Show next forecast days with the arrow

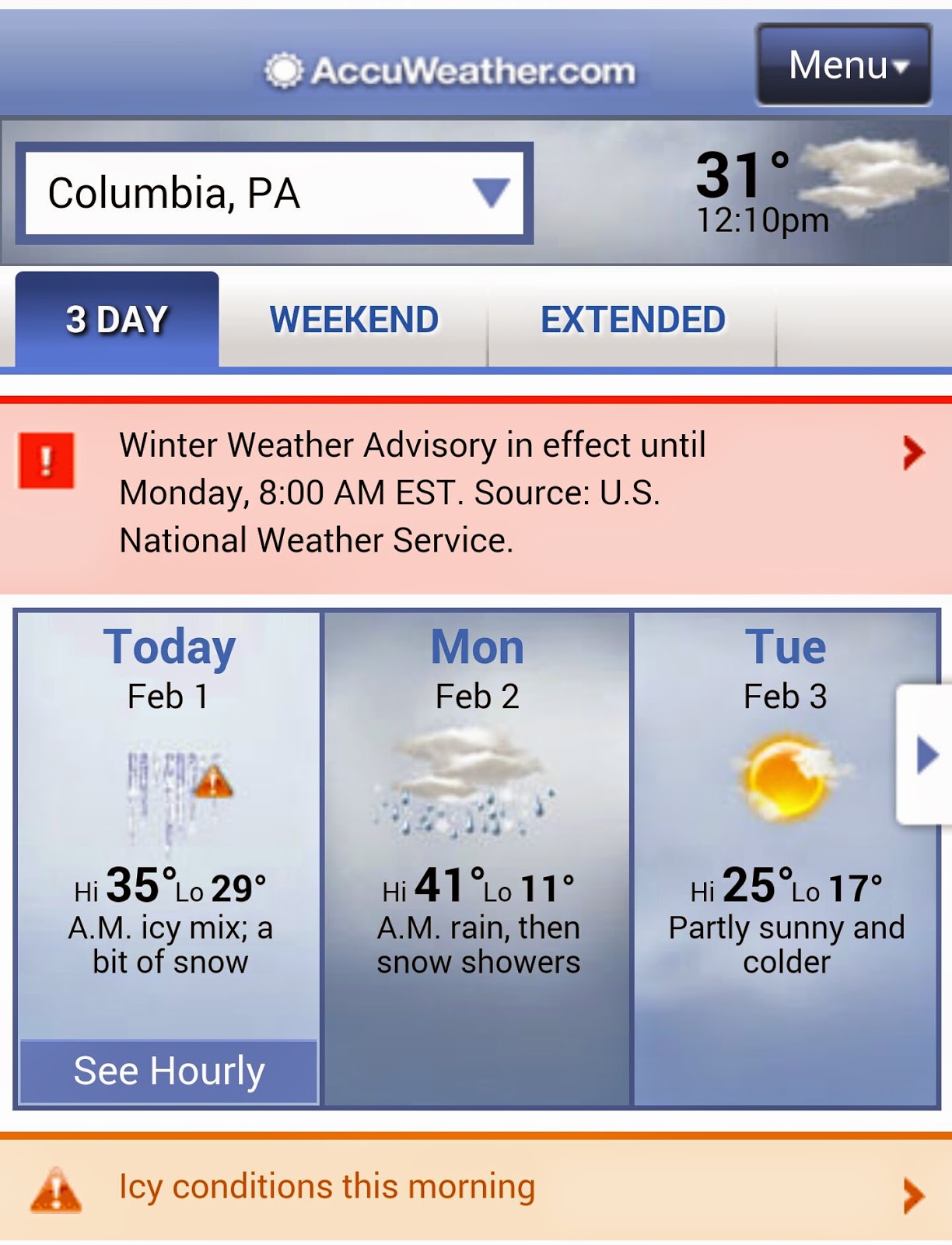(925, 755)
